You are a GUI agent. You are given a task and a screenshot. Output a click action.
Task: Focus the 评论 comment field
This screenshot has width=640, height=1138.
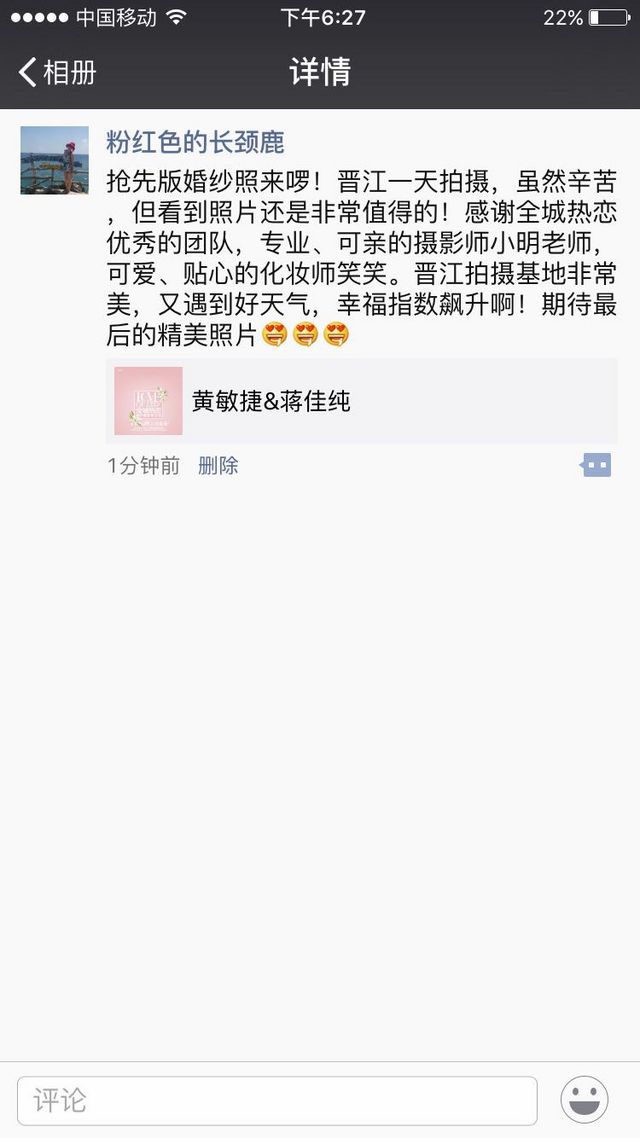pyautogui.click(x=277, y=1100)
